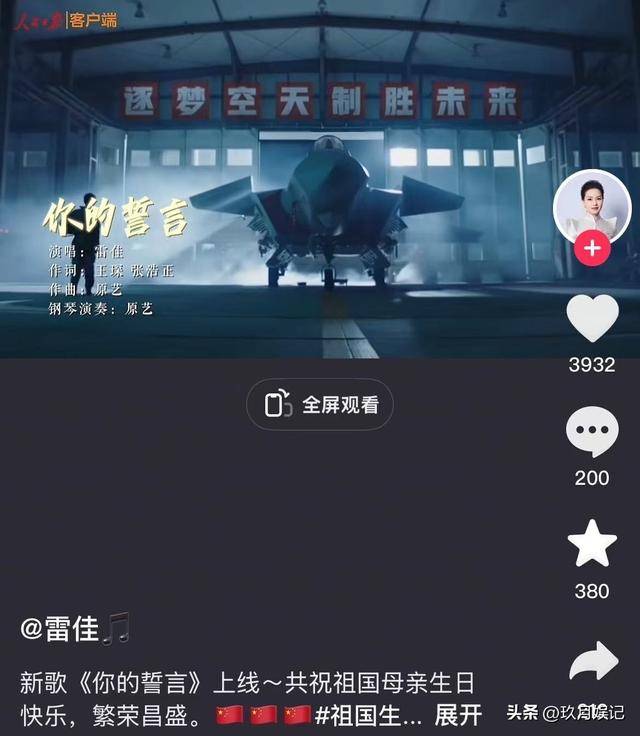The image size is (640, 736).
Task: Open 雷佳's profile avatar
Action: [592, 203]
